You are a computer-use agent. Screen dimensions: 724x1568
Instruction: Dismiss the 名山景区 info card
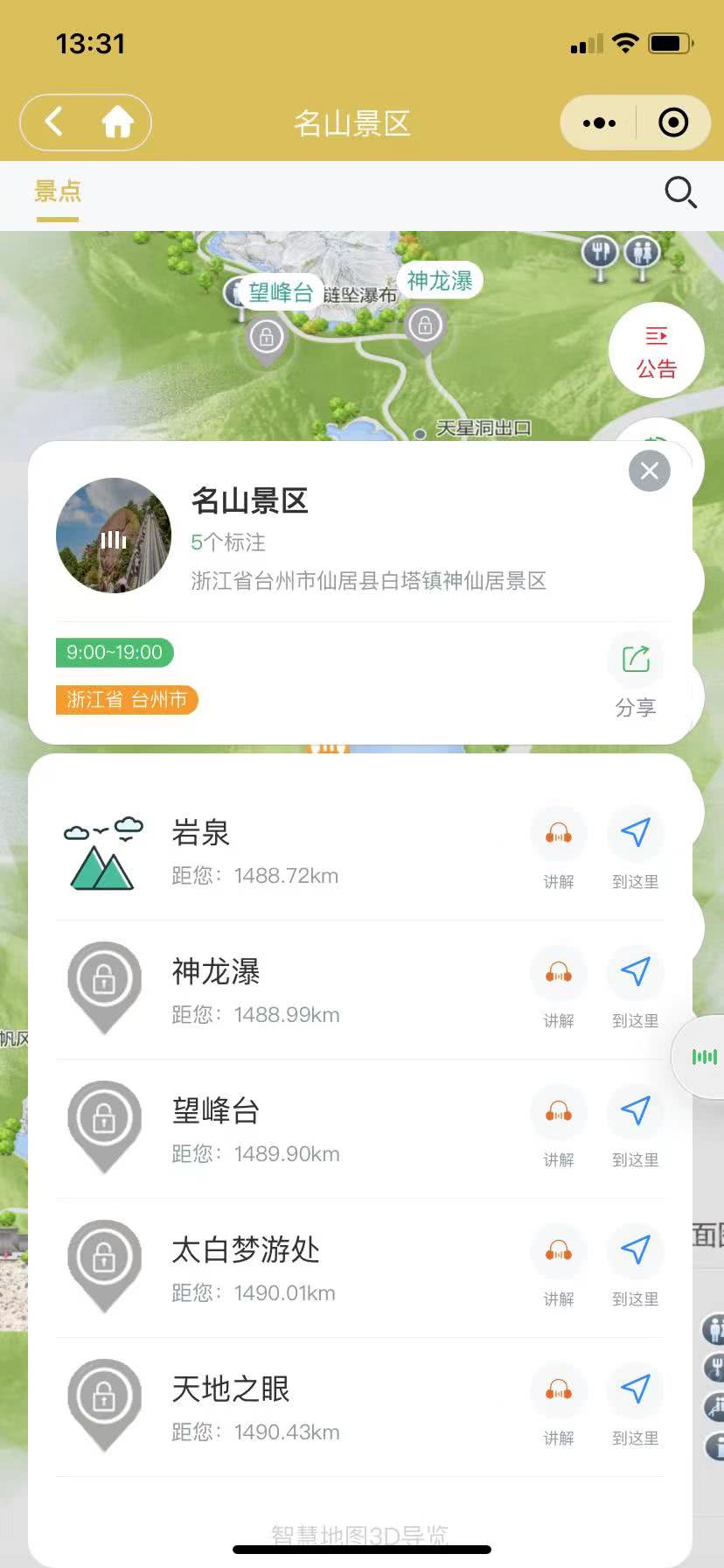(x=649, y=471)
